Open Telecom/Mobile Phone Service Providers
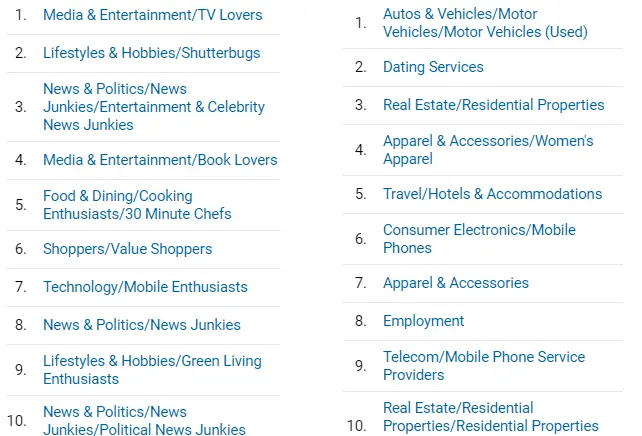 point(484,366)
